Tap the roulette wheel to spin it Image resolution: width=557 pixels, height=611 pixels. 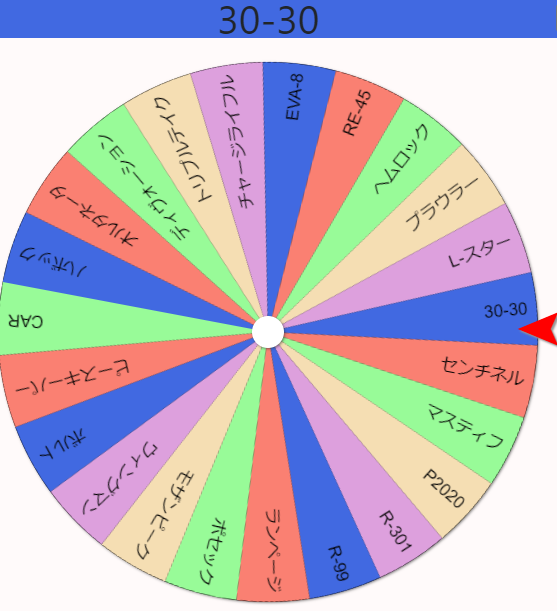coord(268,332)
